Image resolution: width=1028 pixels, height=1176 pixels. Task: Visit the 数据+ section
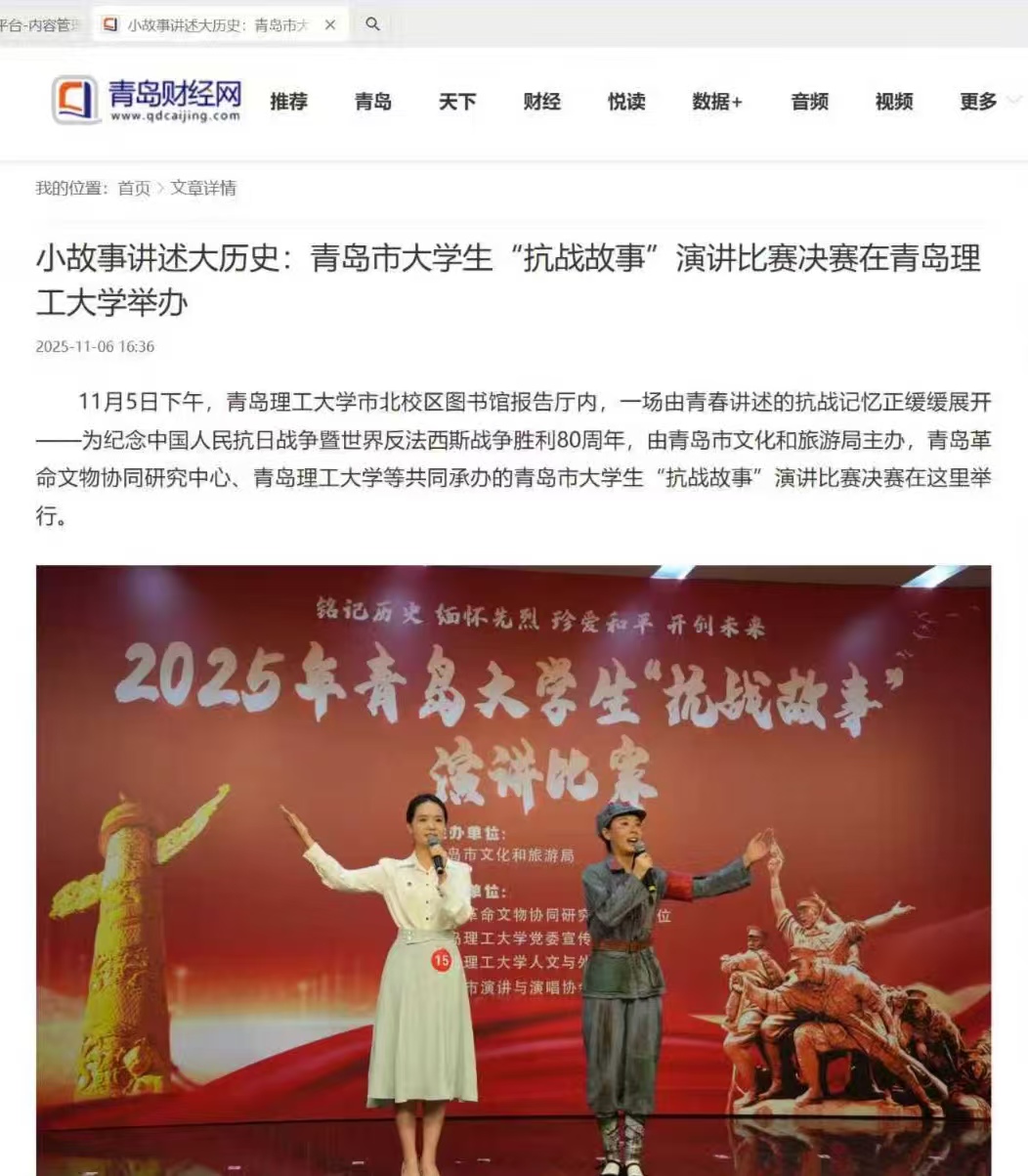click(x=717, y=102)
